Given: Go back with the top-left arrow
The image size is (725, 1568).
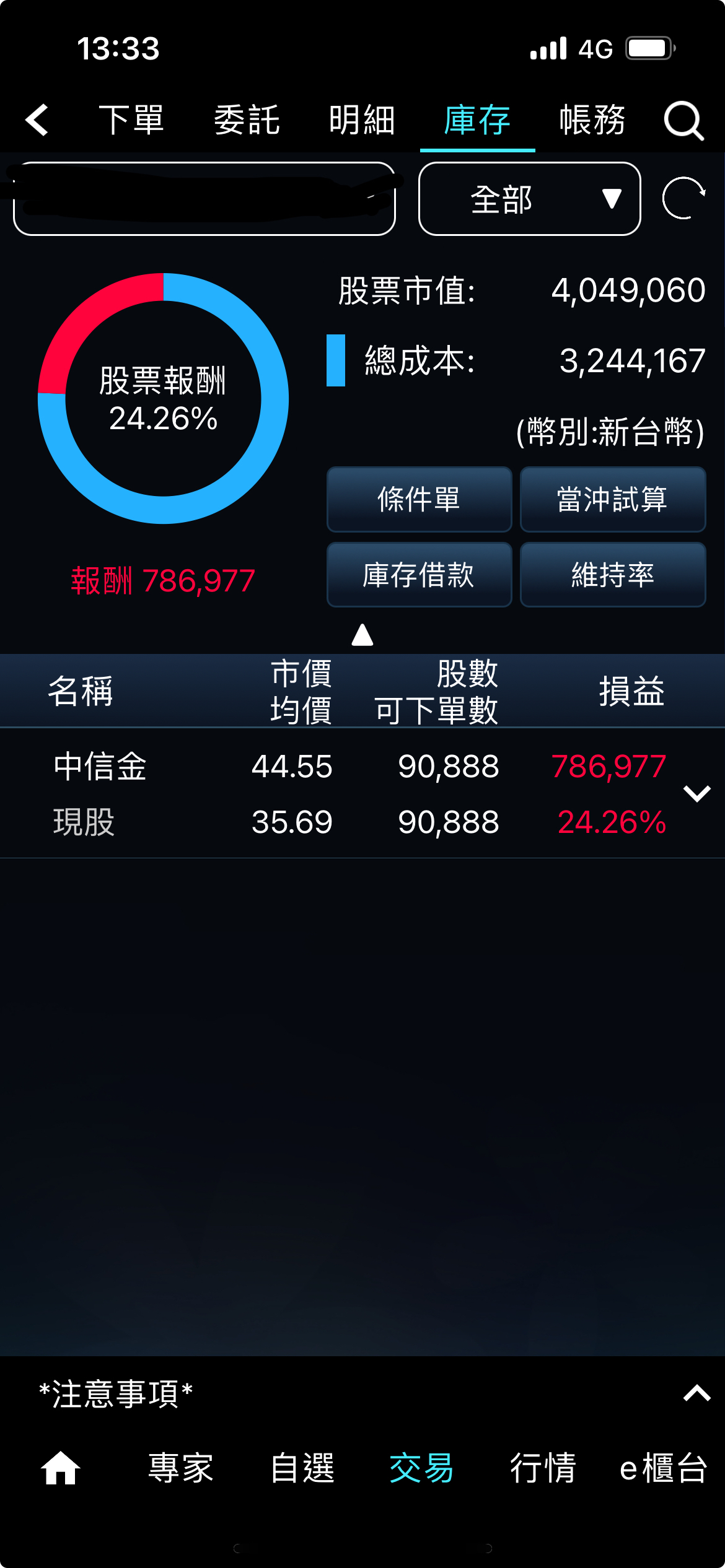Looking at the screenshot, I should click(x=37, y=120).
